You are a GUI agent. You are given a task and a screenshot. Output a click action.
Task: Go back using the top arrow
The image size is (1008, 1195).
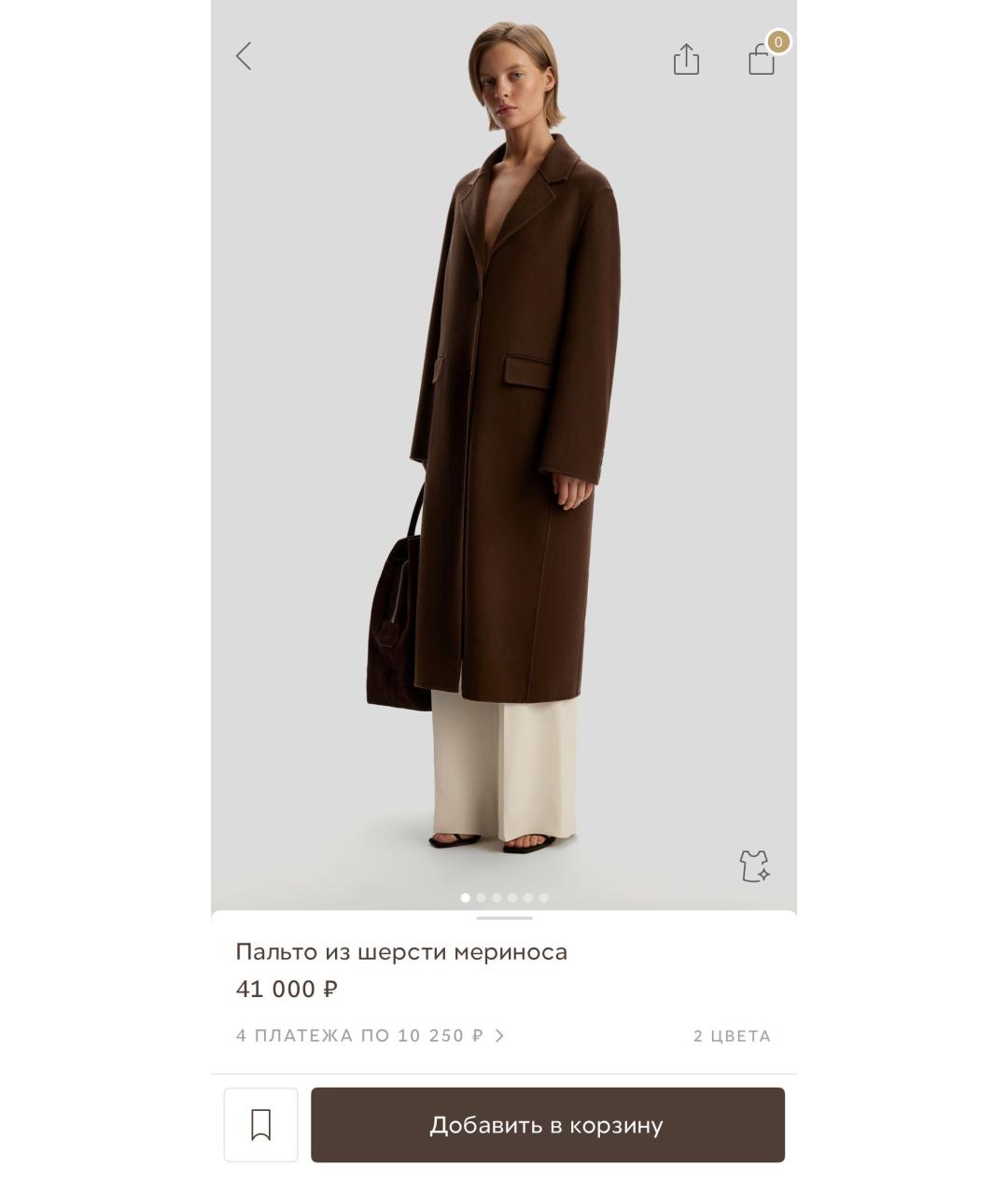click(x=244, y=56)
